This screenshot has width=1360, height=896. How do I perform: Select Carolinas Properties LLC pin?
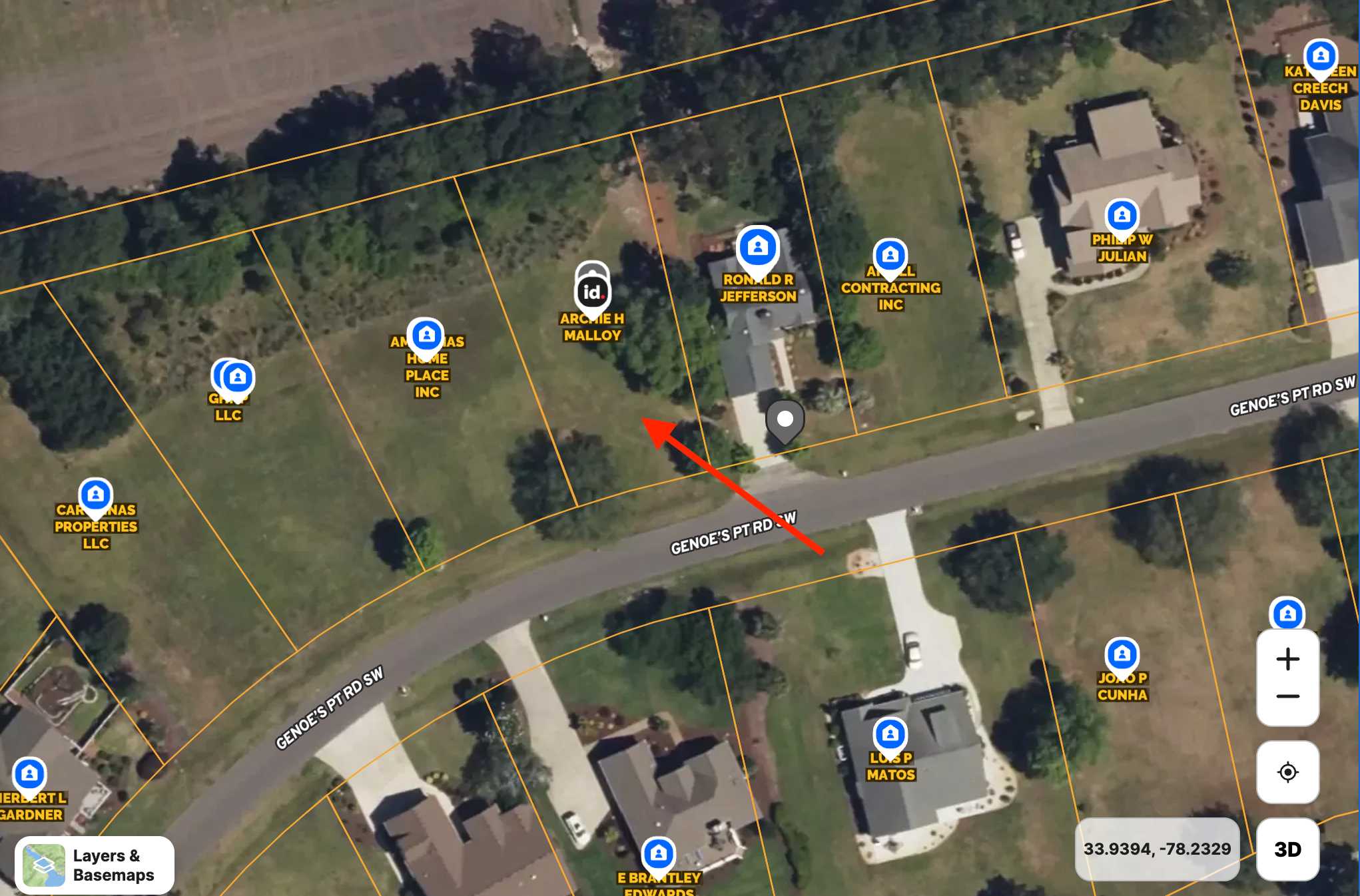pyautogui.click(x=95, y=495)
